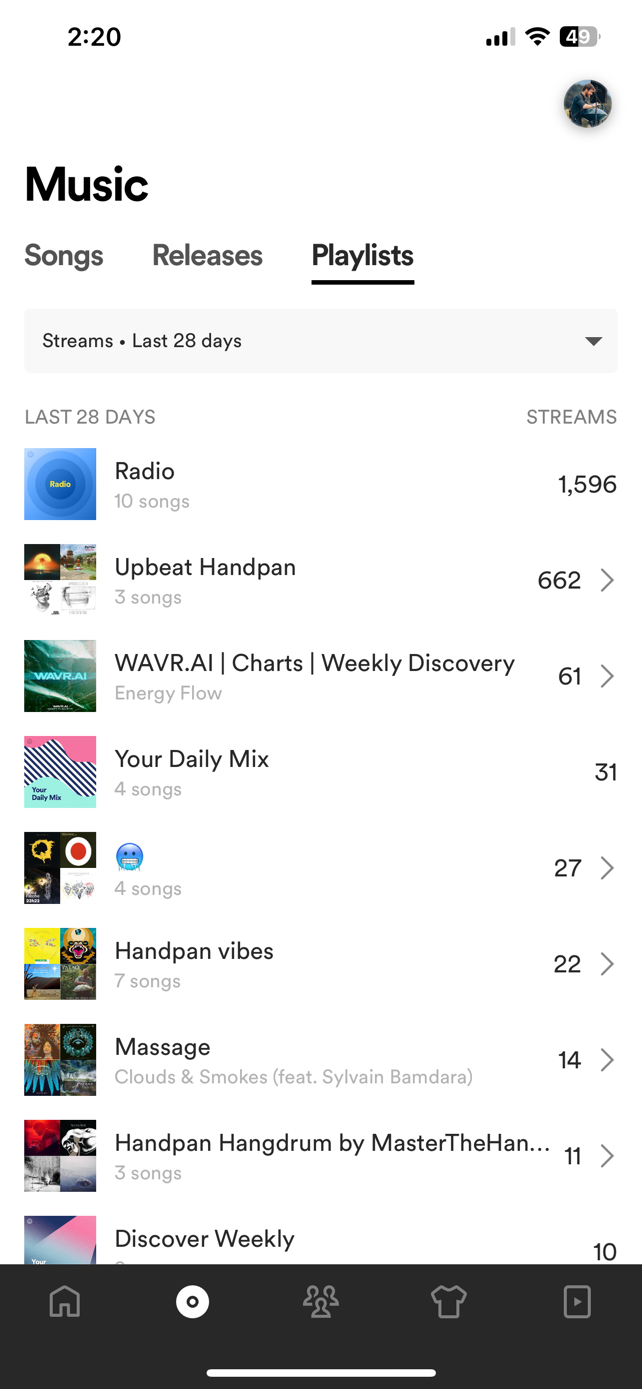Select the Playlists tab
Screen dimensions: 642x1389
point(362,256)
